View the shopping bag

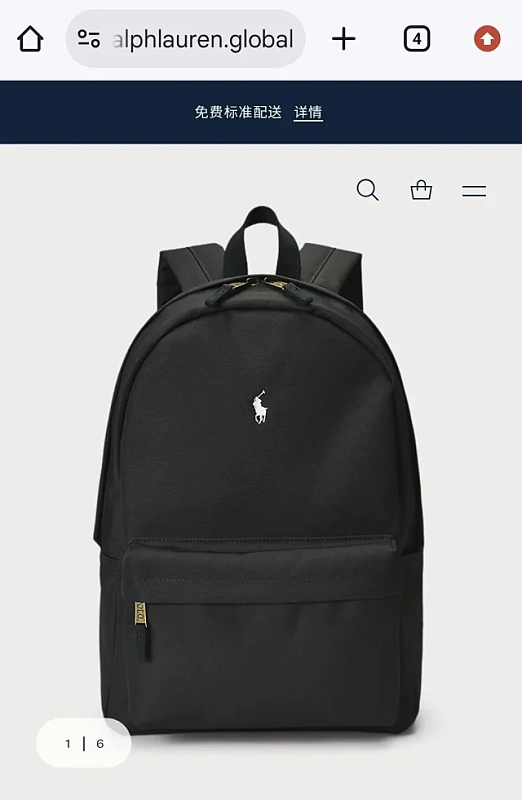click(421, 190)
